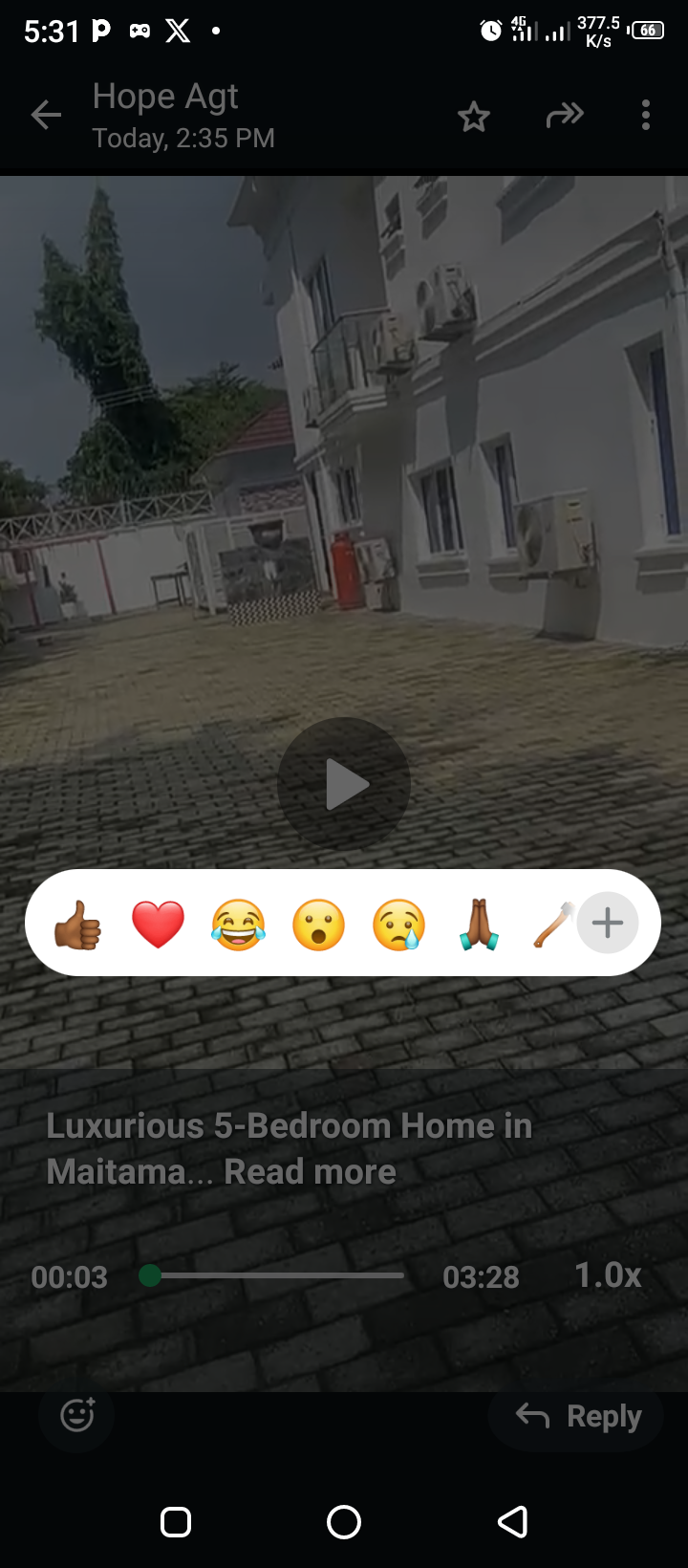React with the thumbs up emoji
This screenshot has height=1568, width=688.
(x=77, y=925)
